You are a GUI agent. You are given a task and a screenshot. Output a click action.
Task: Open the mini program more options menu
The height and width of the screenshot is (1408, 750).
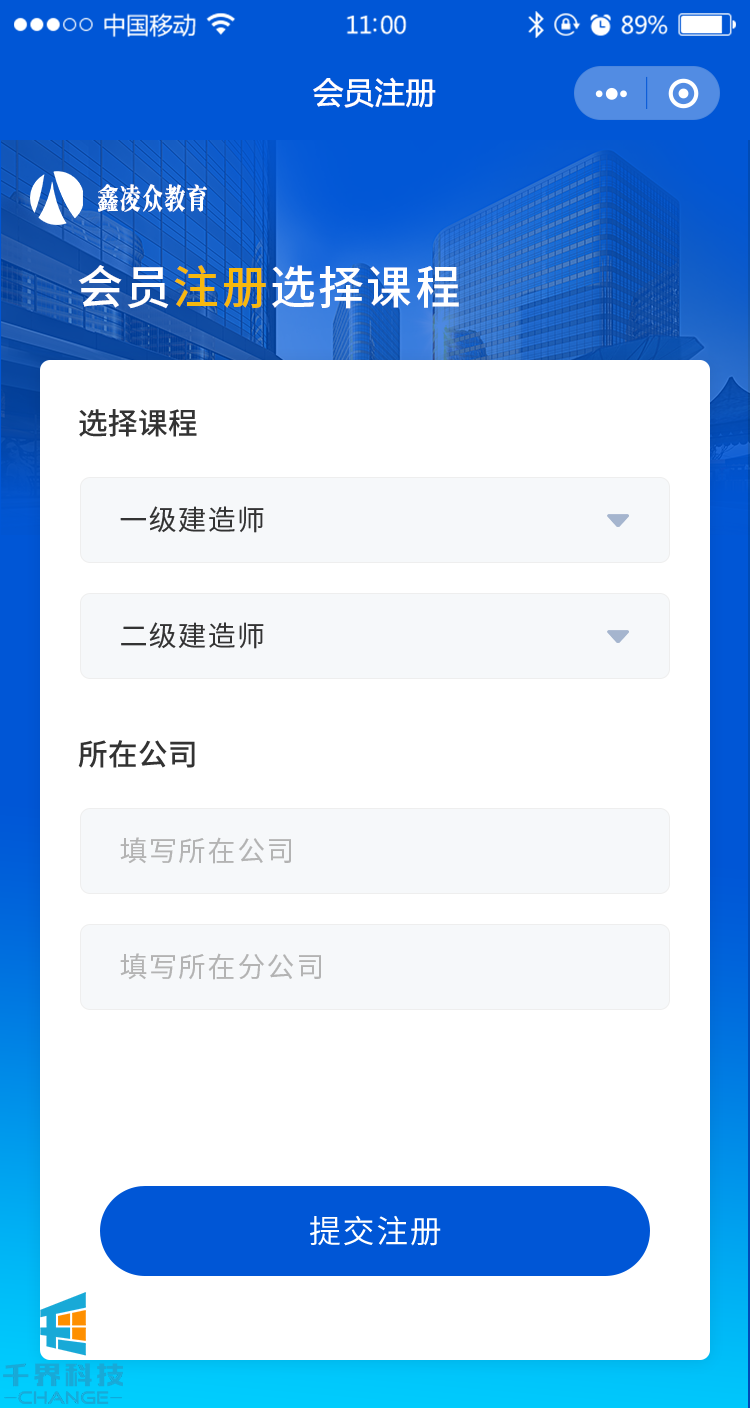611,94
